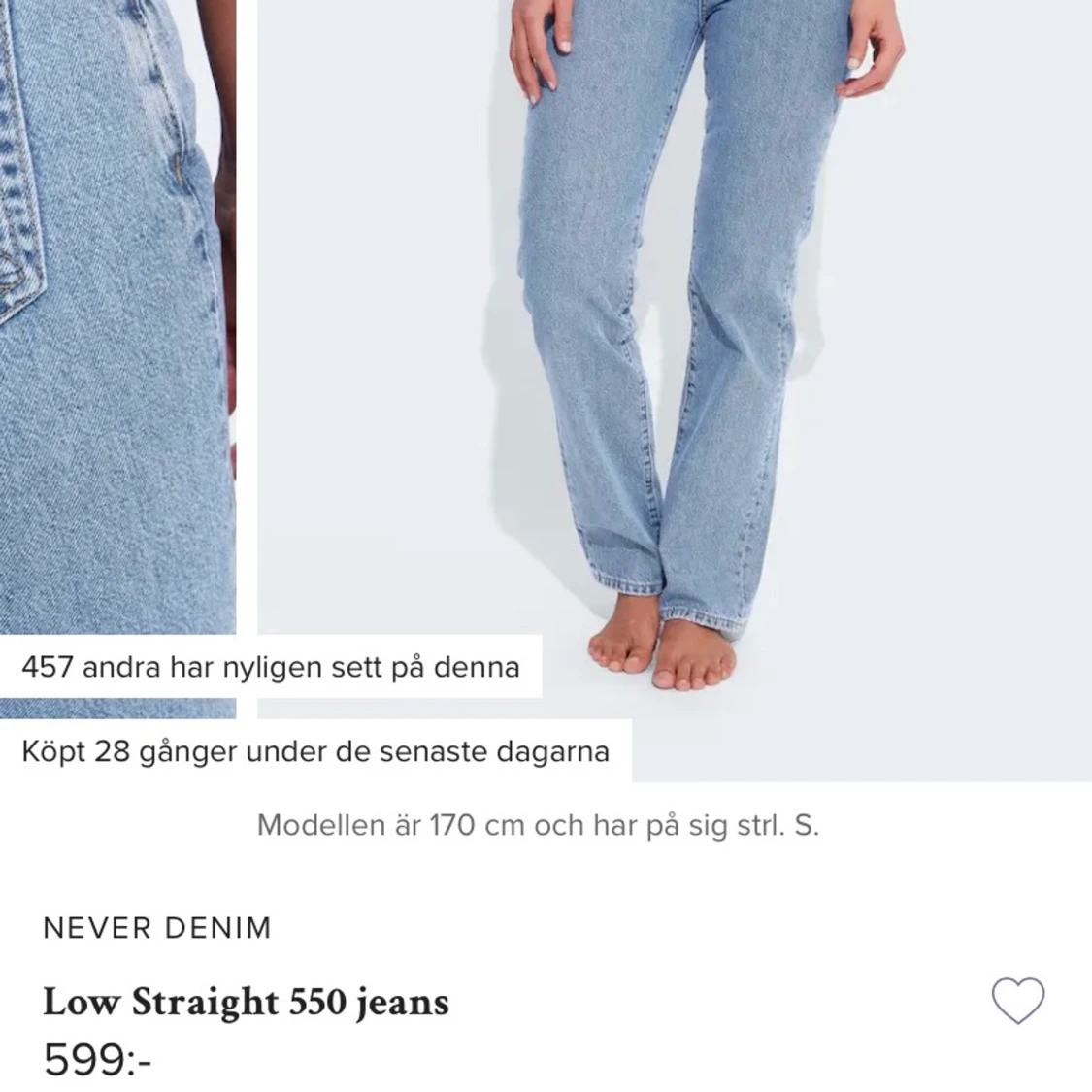
Task: Add Low Straight 550 jeans to favorites
Action: coord(1017,1001)
